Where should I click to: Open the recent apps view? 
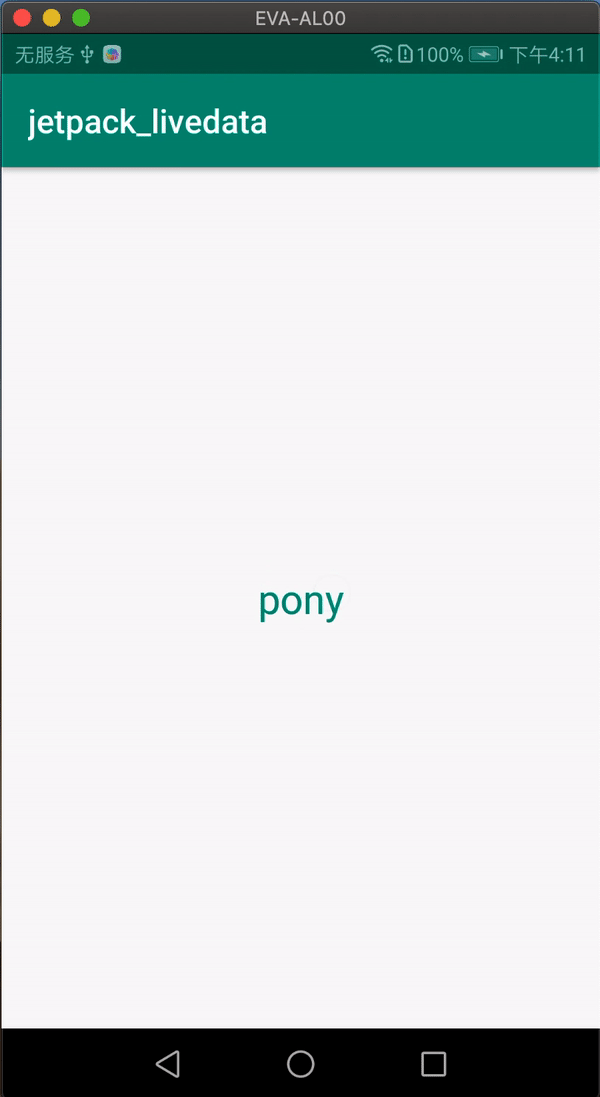434,1063
